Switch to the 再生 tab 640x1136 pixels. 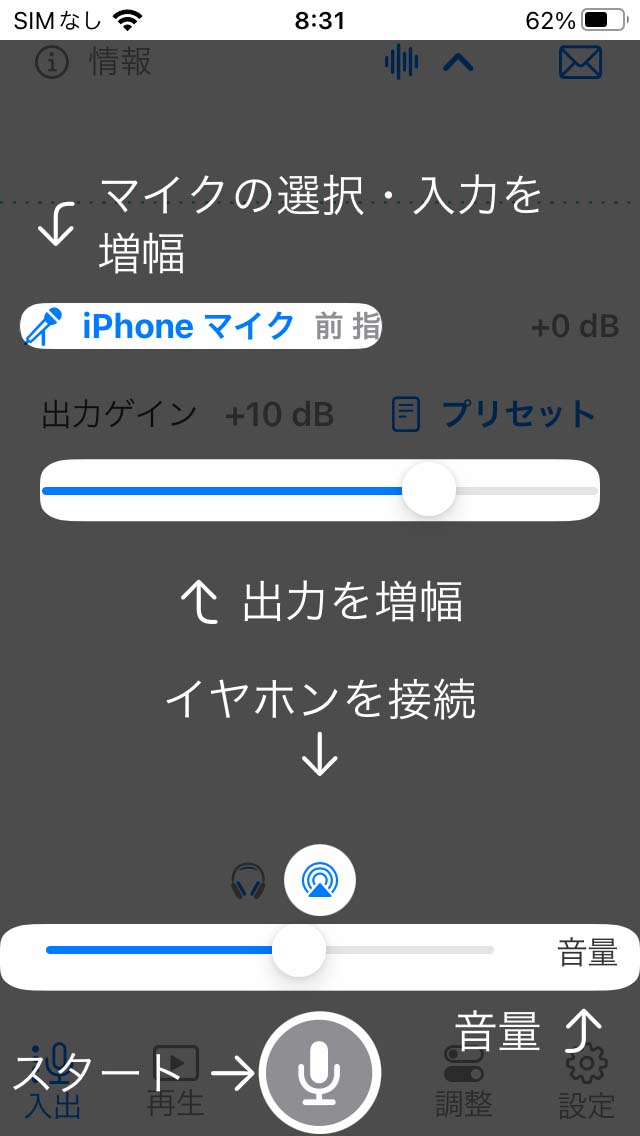click(175, 1081)
